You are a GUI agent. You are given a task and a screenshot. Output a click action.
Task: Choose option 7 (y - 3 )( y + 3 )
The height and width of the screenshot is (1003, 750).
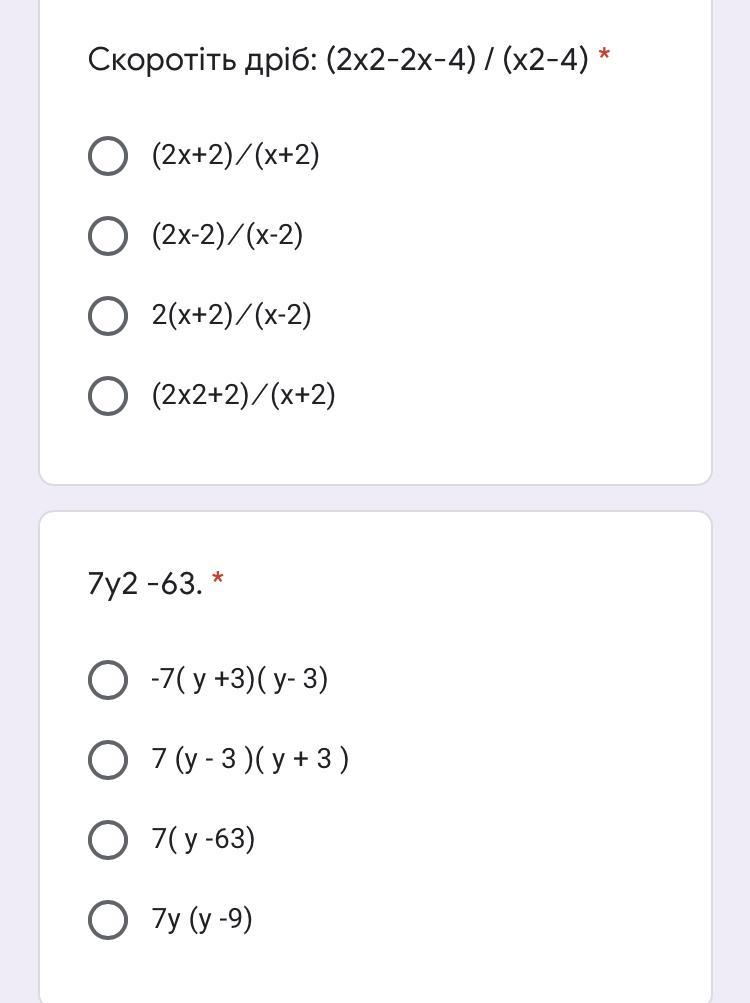[x=108, y=760]
